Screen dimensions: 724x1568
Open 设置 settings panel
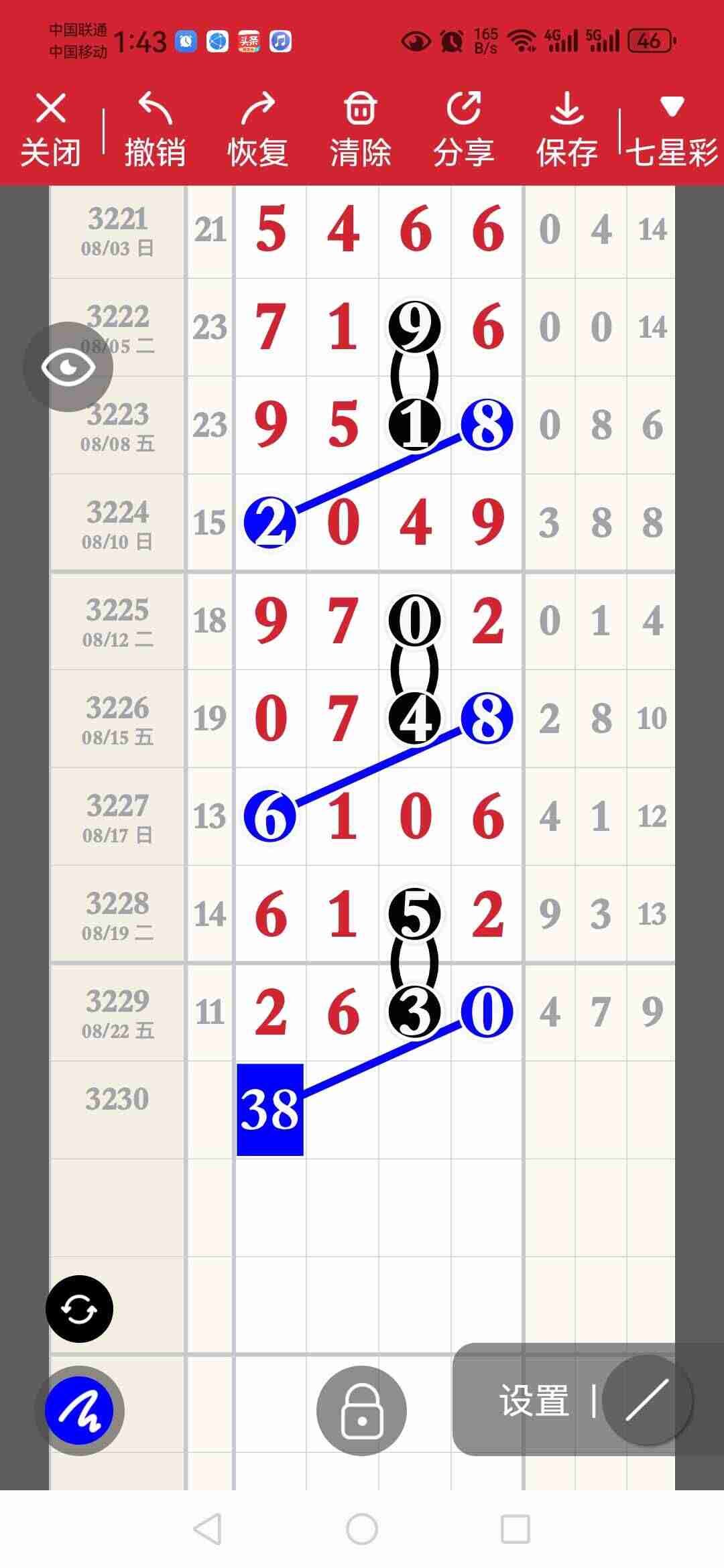click(534, 1400)
